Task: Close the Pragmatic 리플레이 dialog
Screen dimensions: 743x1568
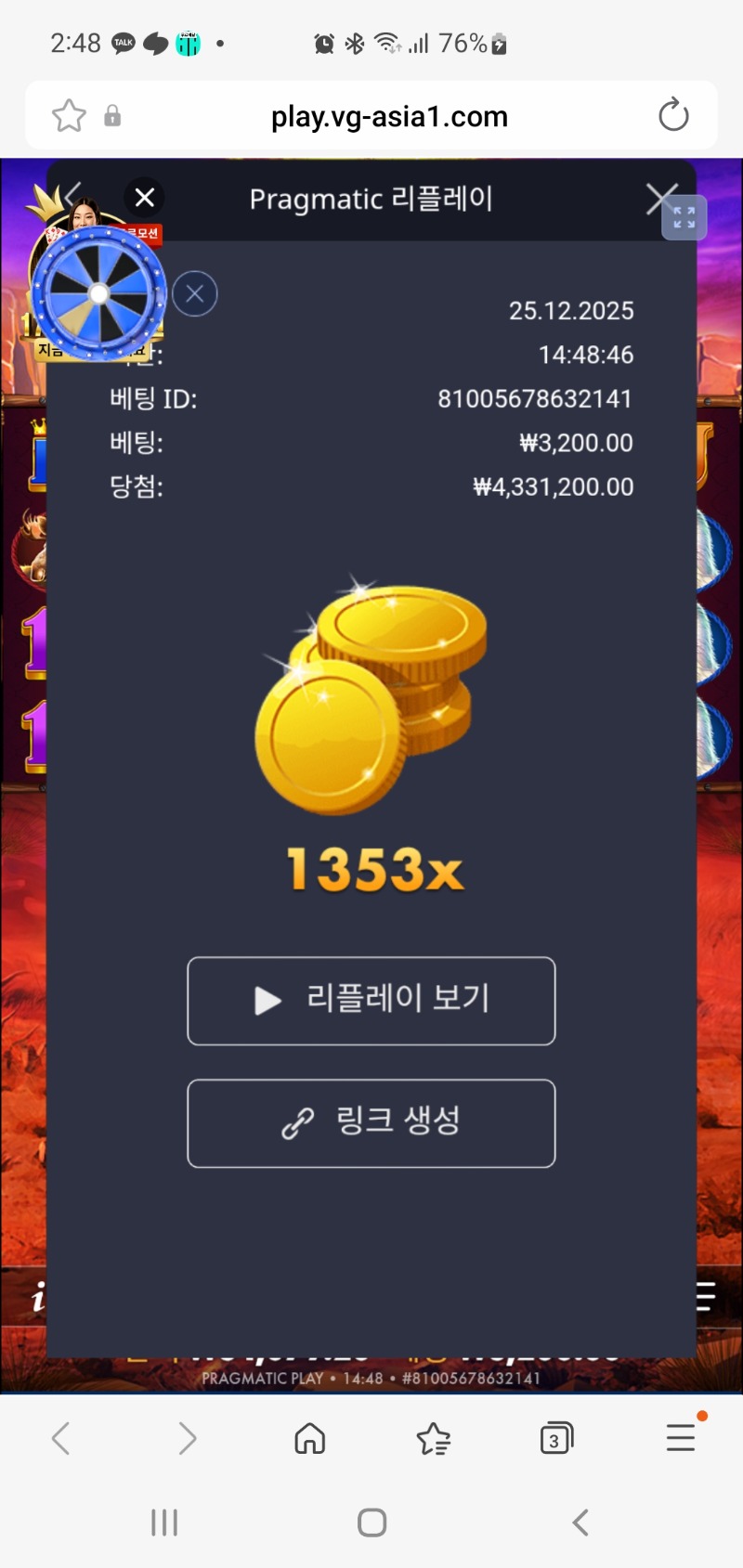Action: (660, 198)
